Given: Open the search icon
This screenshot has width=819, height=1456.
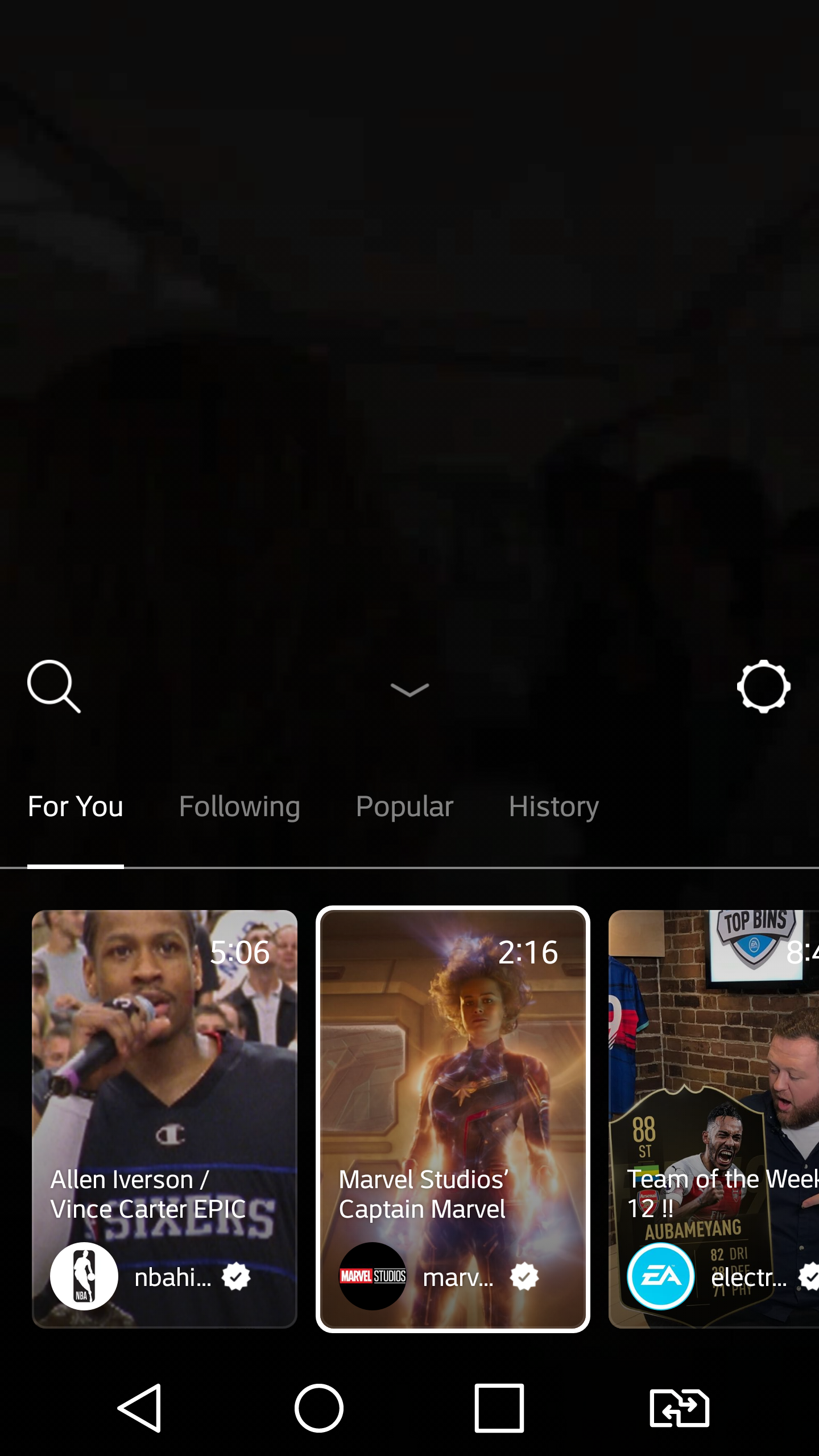Looking at the screenshot, I should [x=54, y=686].
